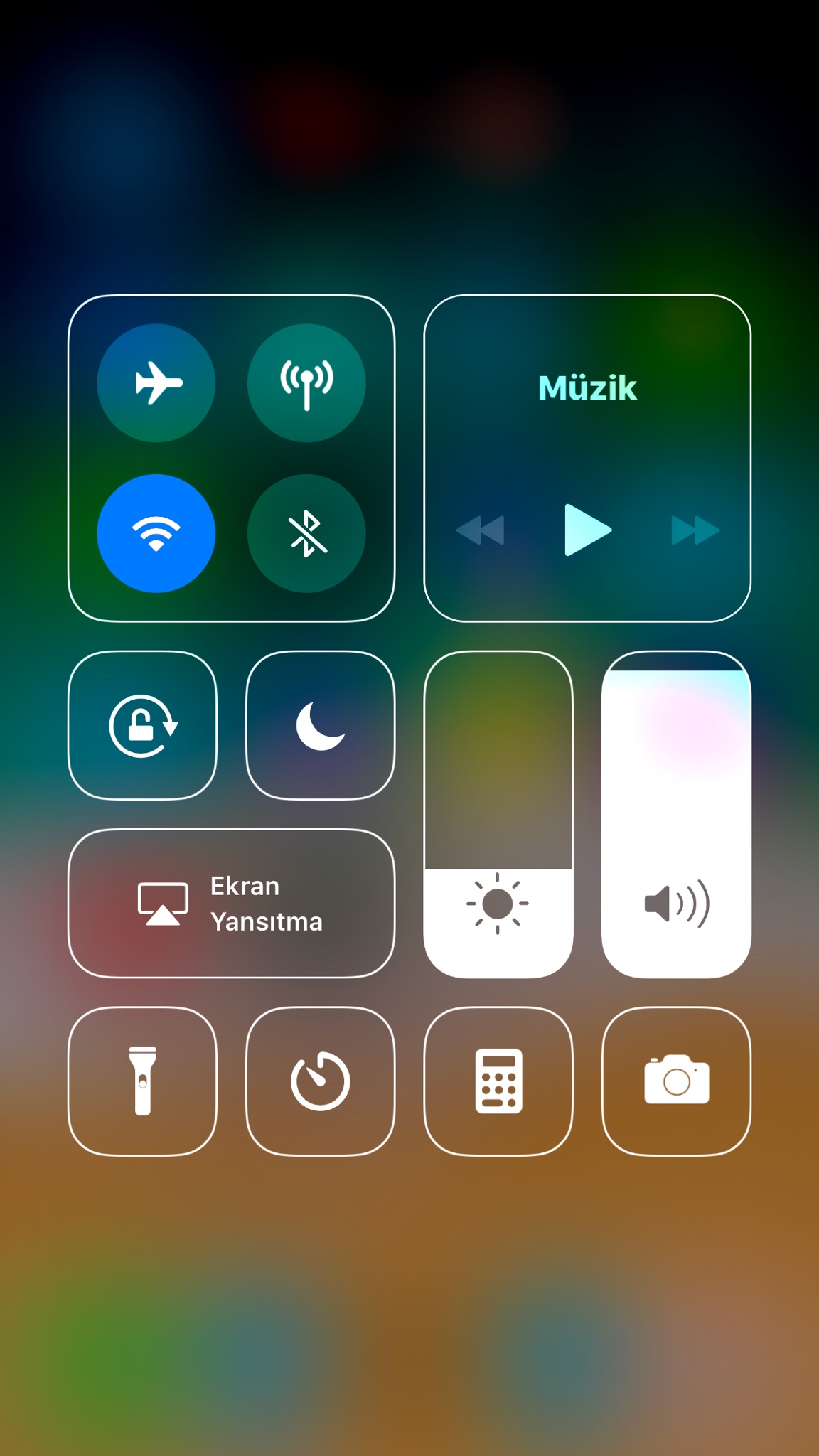
Task: Open the camera
Action: 676,1081
